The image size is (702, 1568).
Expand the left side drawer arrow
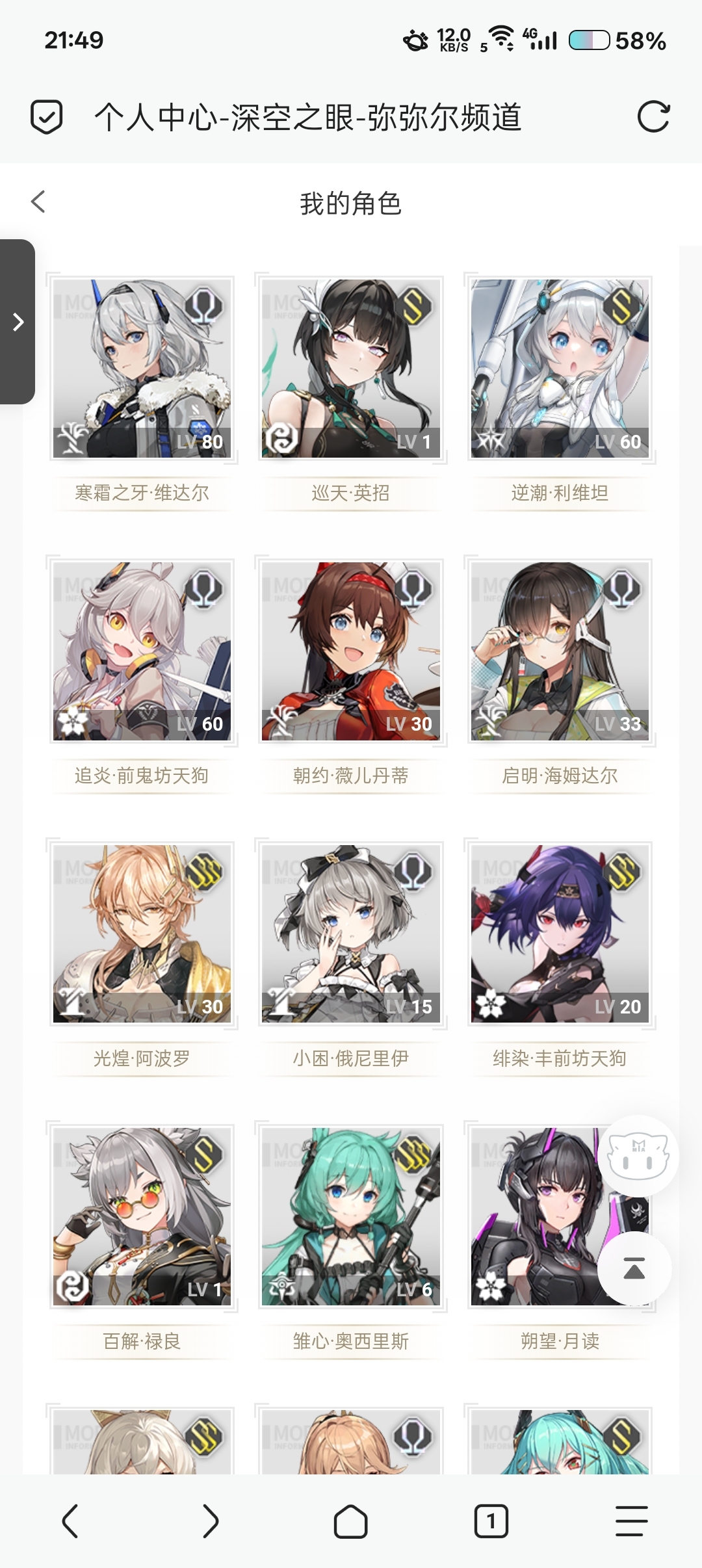[18, 322]
